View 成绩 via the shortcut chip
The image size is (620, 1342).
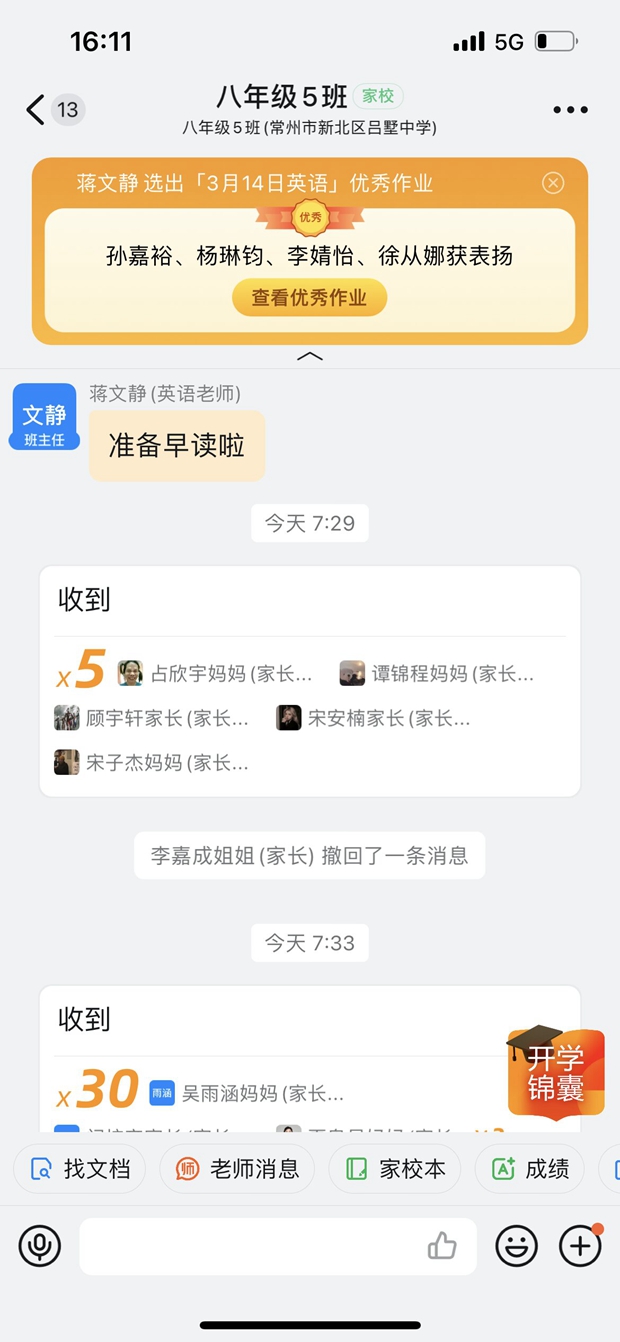[530, 1168]
